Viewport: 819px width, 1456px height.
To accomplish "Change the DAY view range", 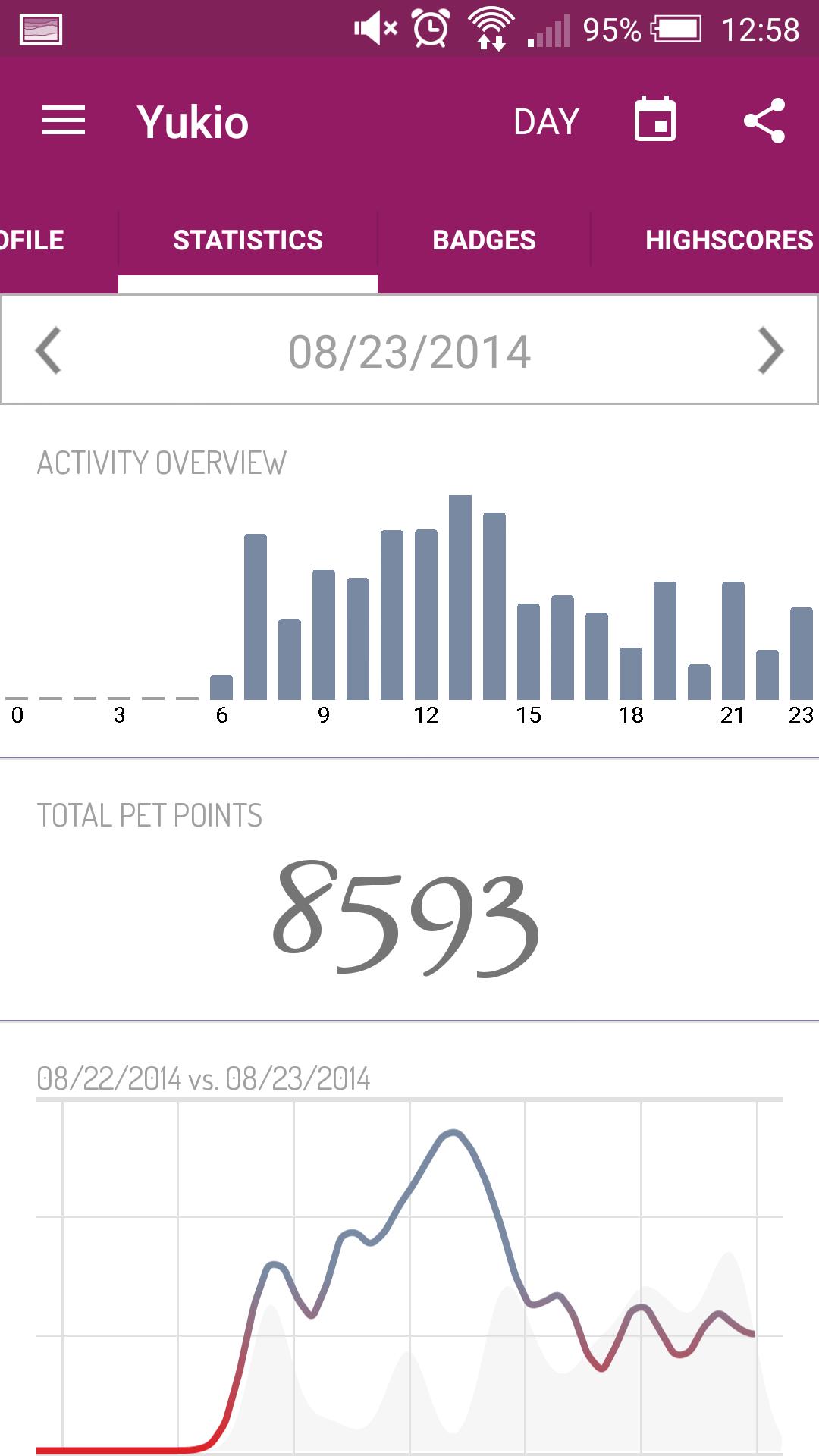I will pyautogui.click(x=546, y=121).
